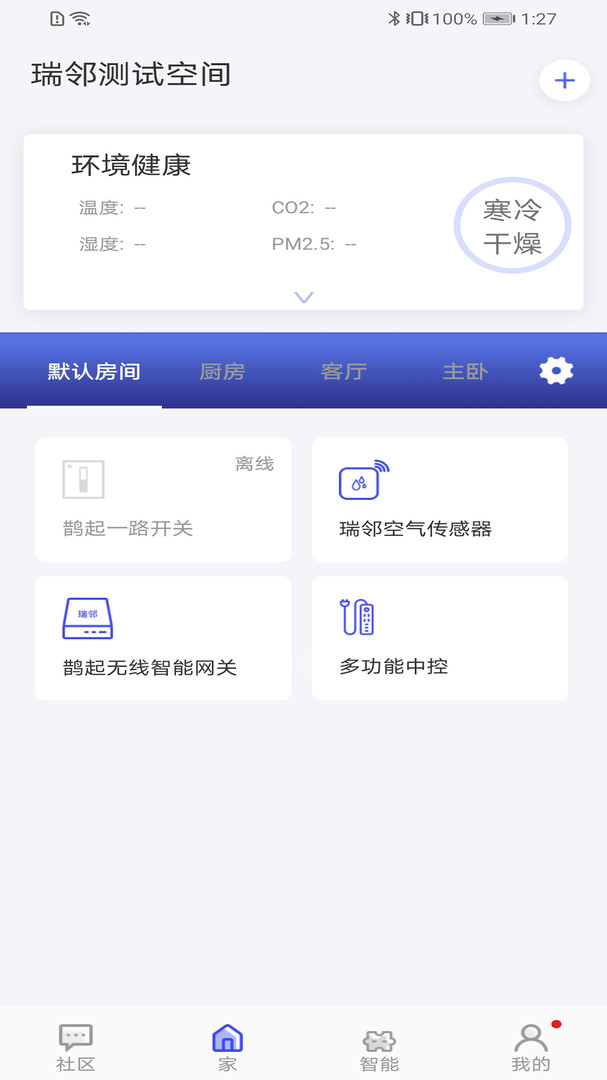Open room settings gear icon

point(556,371)
